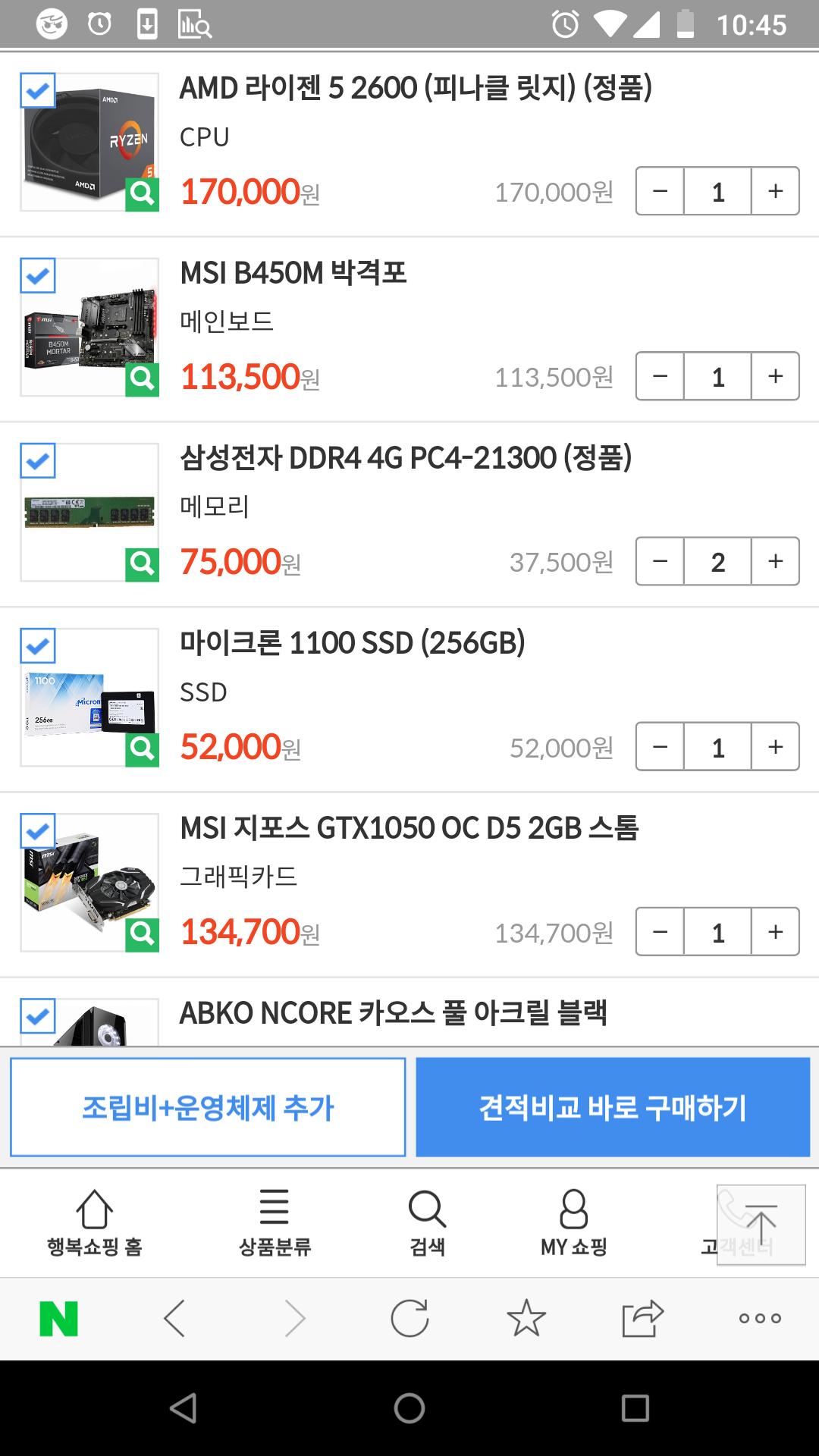Uncheck the AMD 라이젠 5 2600 checkbox

pos(38,91)
